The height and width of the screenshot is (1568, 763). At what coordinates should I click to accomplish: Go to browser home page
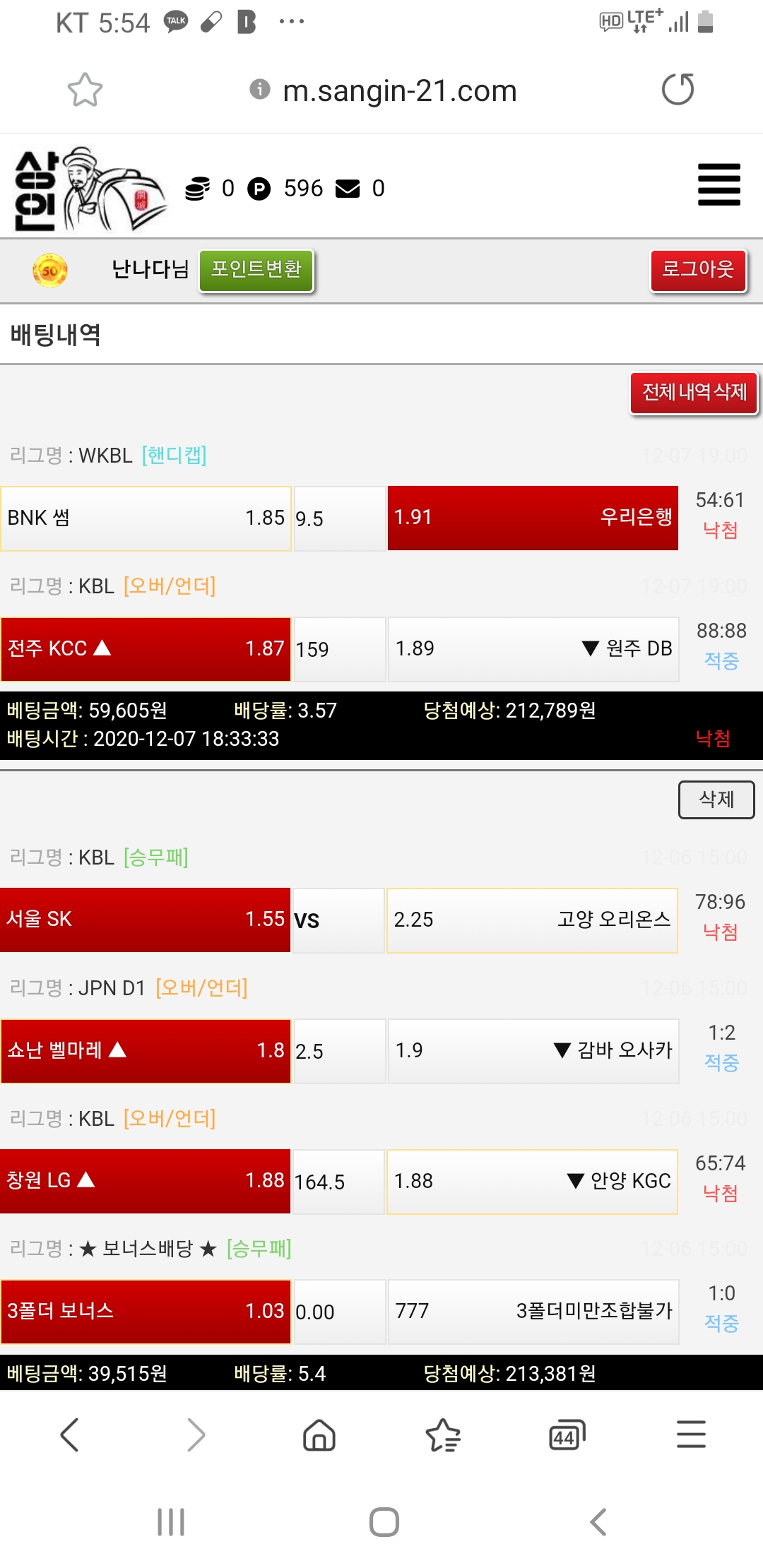(x=319, y=1435)
